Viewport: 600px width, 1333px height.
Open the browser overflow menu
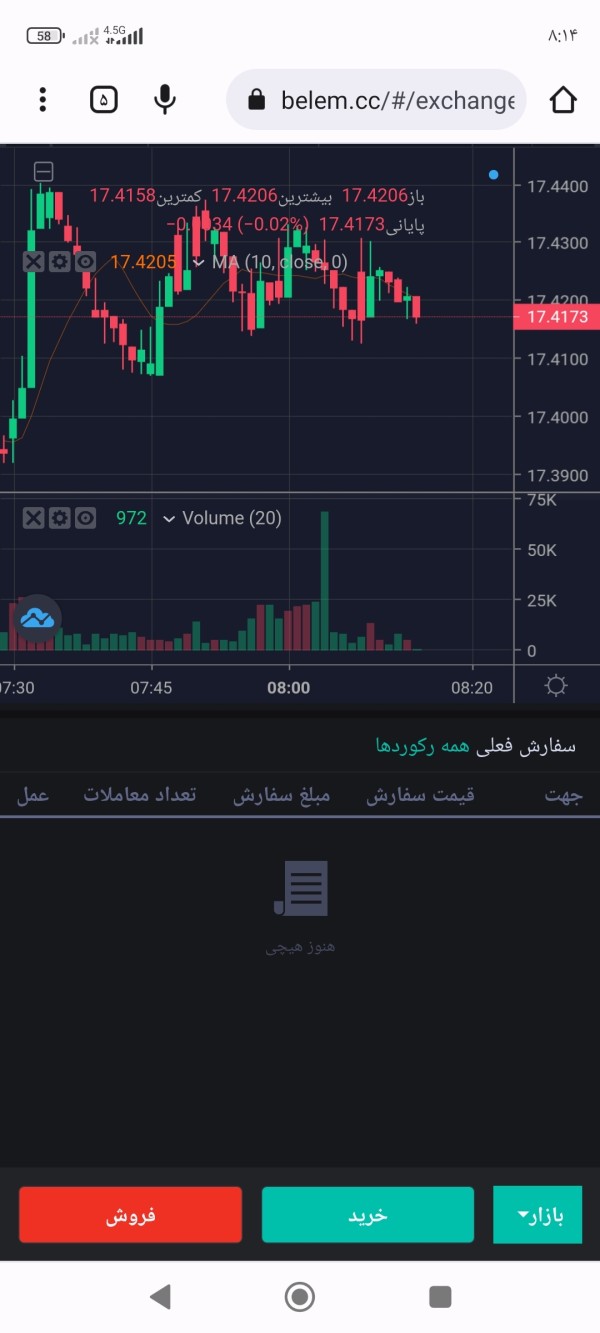42,100
